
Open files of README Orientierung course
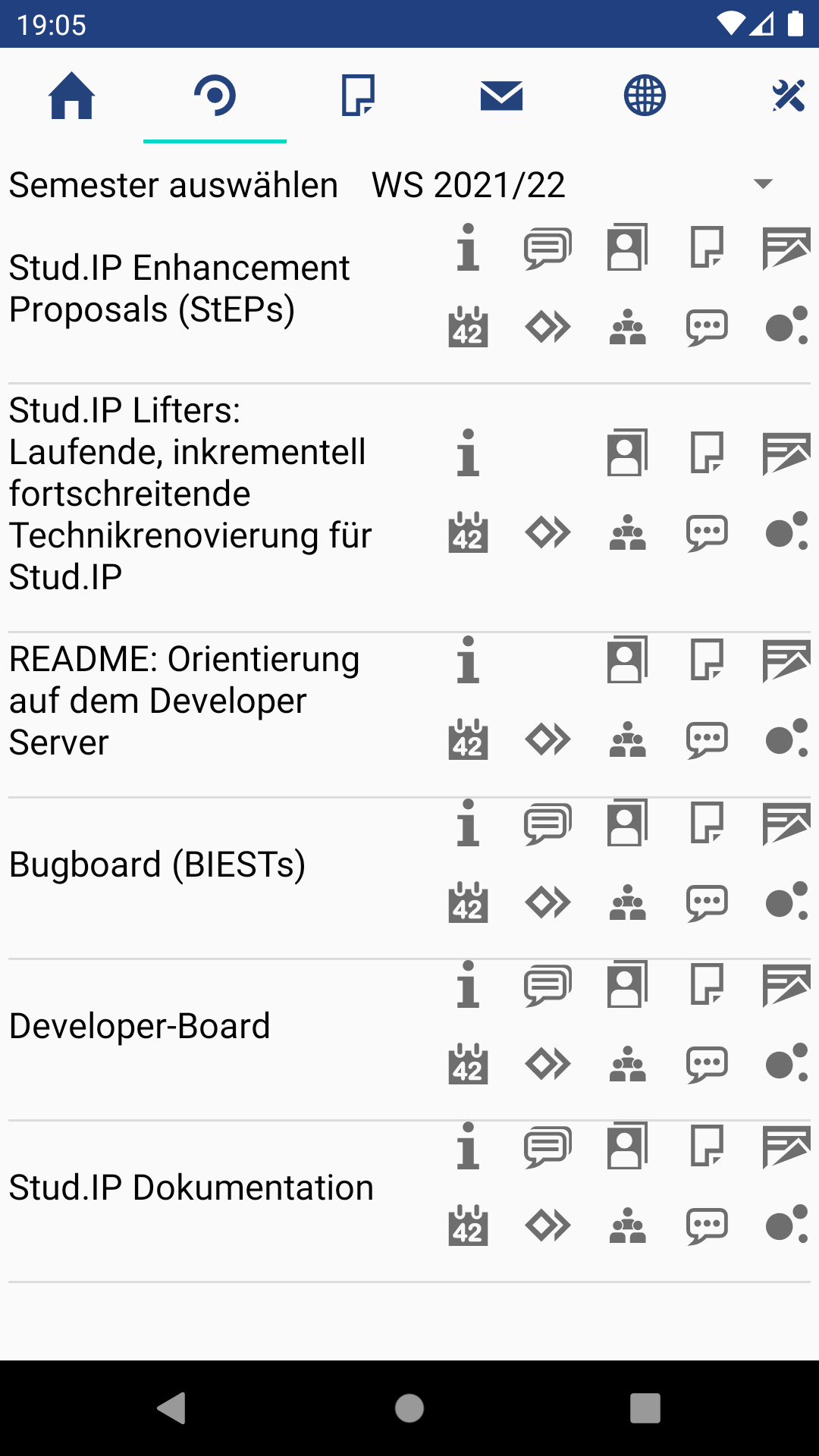[x=707, y=660]
